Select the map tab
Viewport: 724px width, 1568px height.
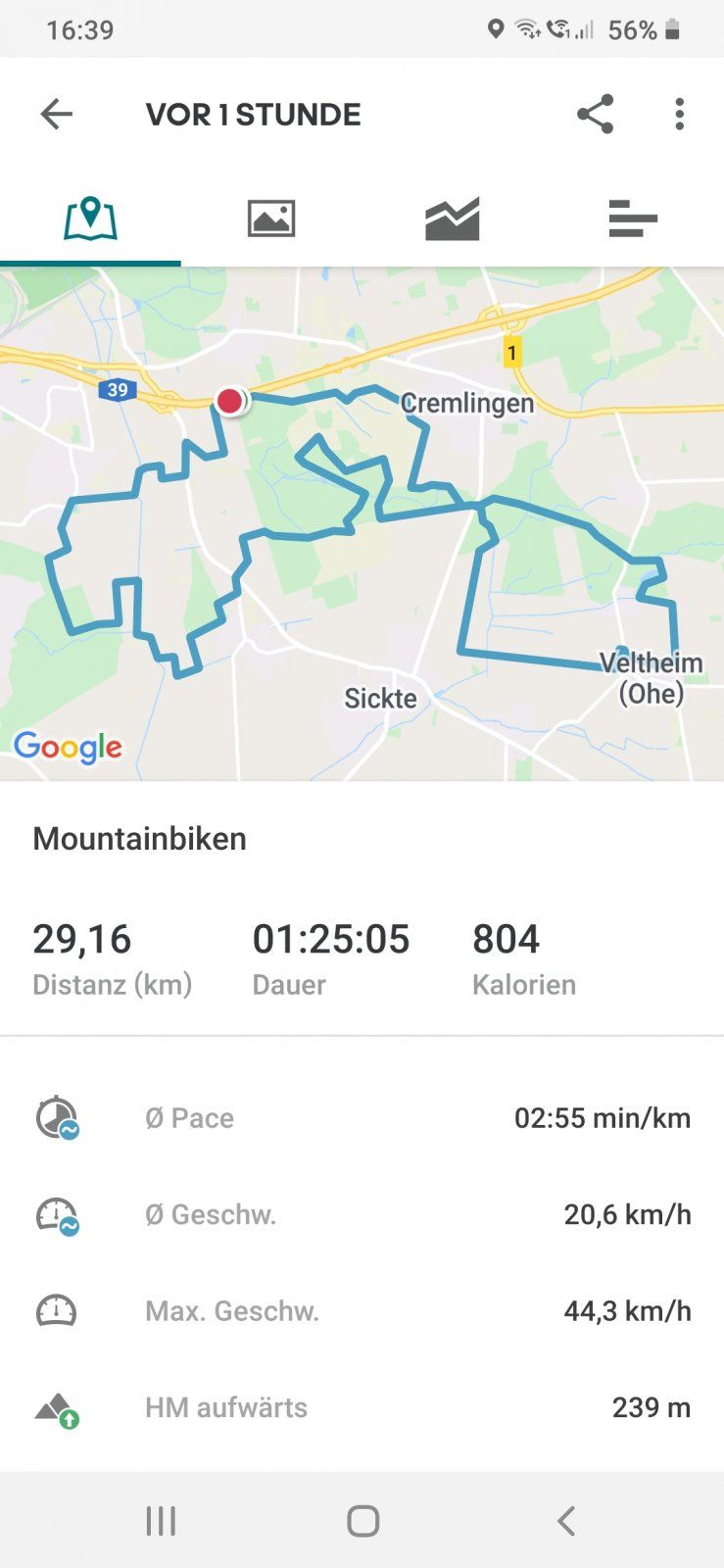pos(90,219)
